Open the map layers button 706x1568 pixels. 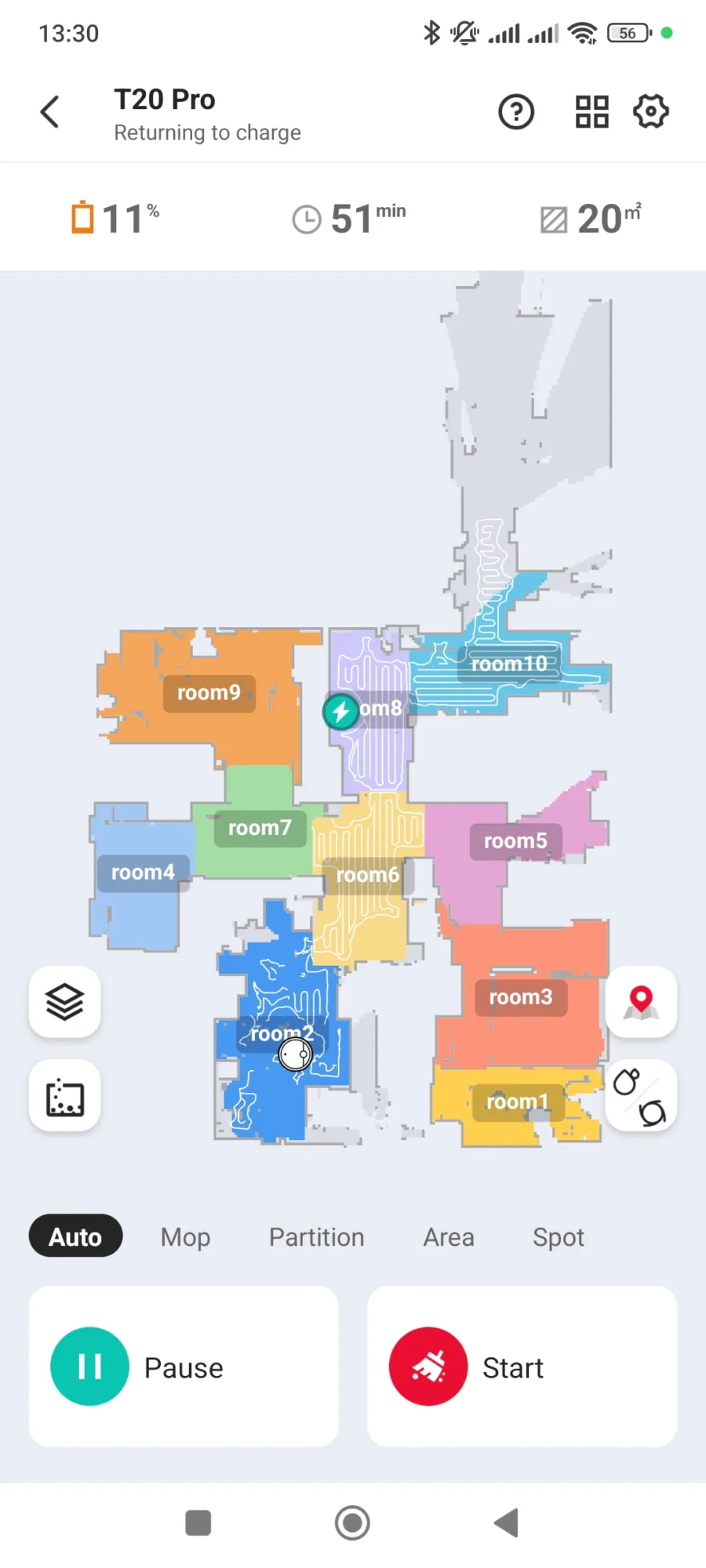[64, 1002]
